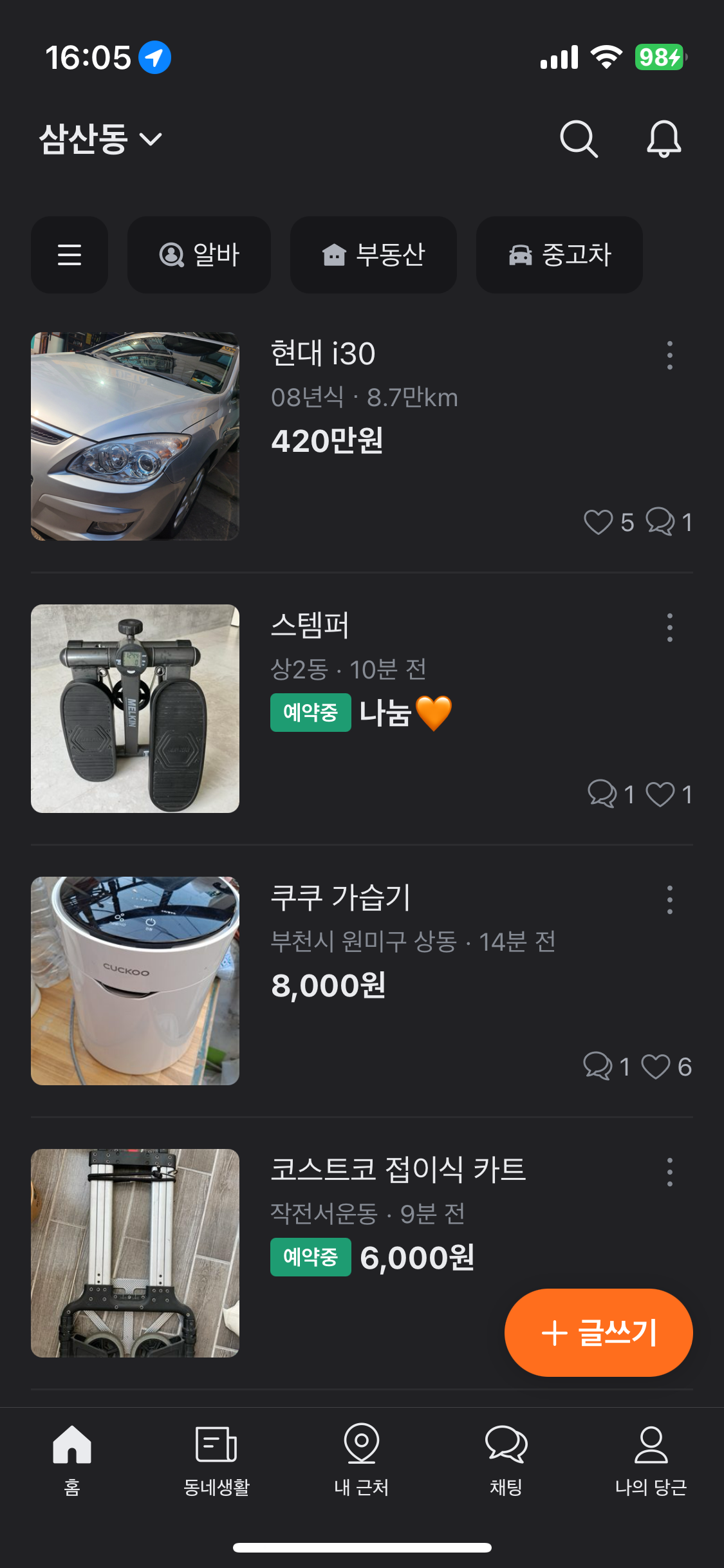
Task: Open more options for 코스트코 접이식 카트
Action: (670, 1172)
